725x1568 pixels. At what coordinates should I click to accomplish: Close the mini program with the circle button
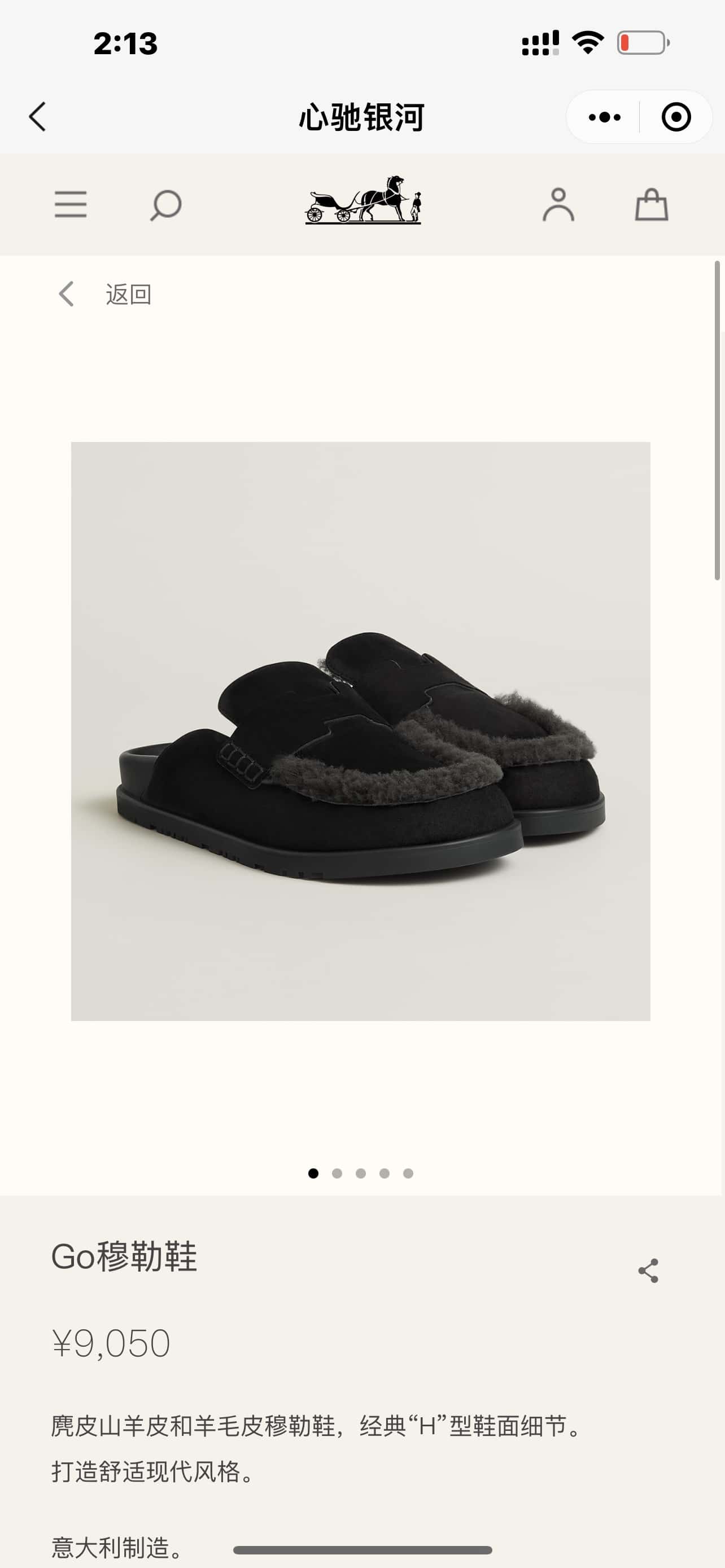(x=676, y=117)
